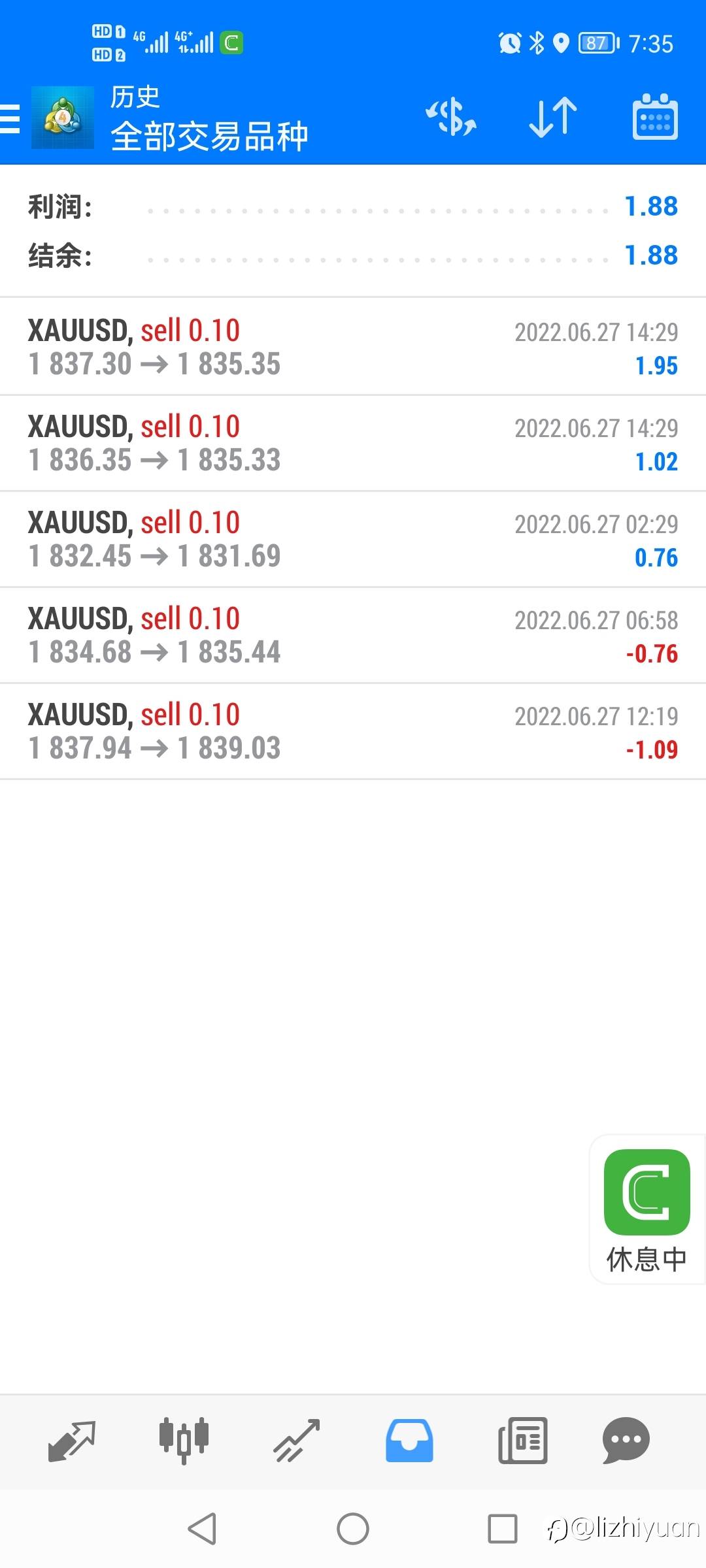Go back with the system back button
Viewport: 706px width, 1568px height.
tap(202, 1529)
